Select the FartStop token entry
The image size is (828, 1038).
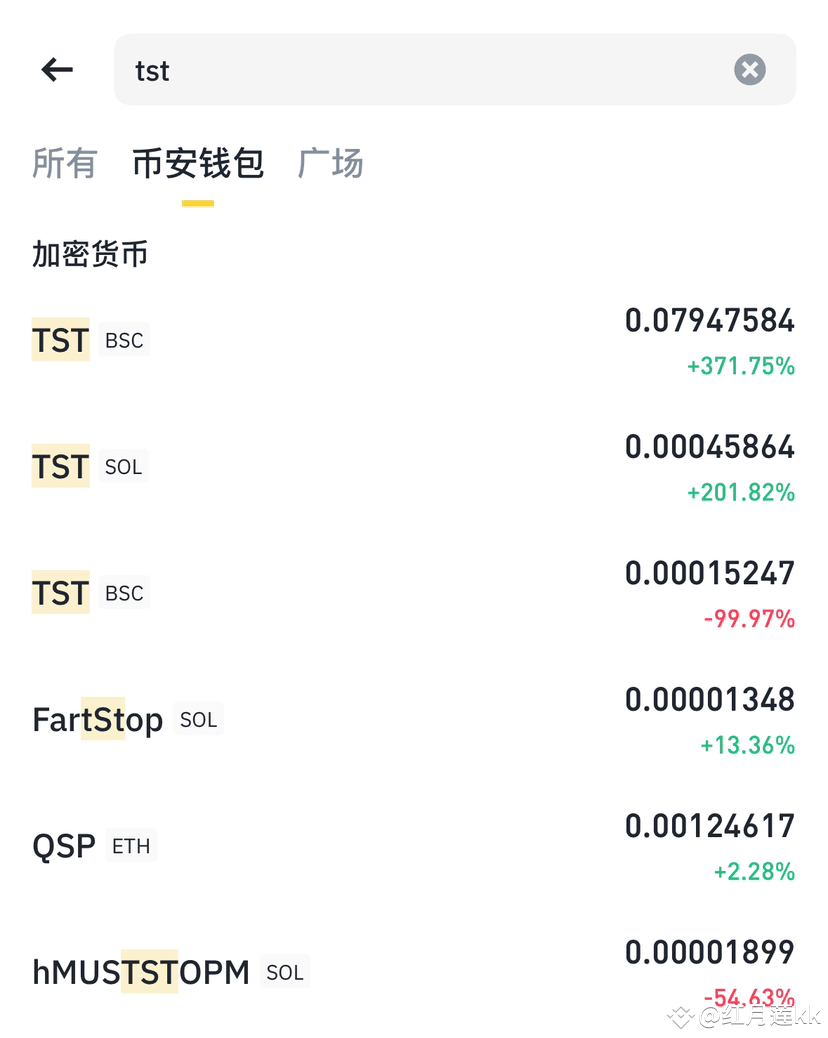coord(97,720)
